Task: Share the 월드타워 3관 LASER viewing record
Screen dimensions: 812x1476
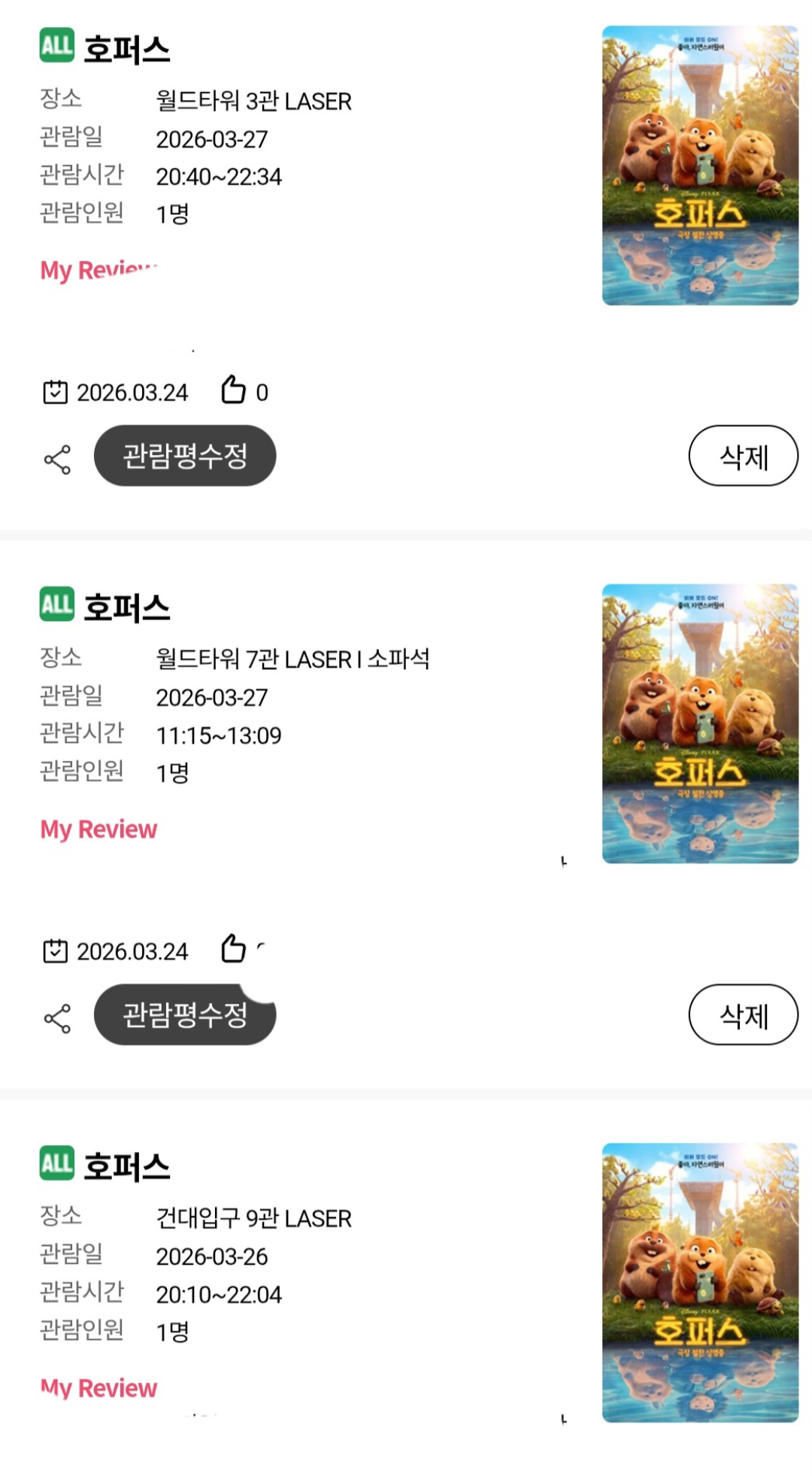Action: pyautogui.click(x=57, y=459)
